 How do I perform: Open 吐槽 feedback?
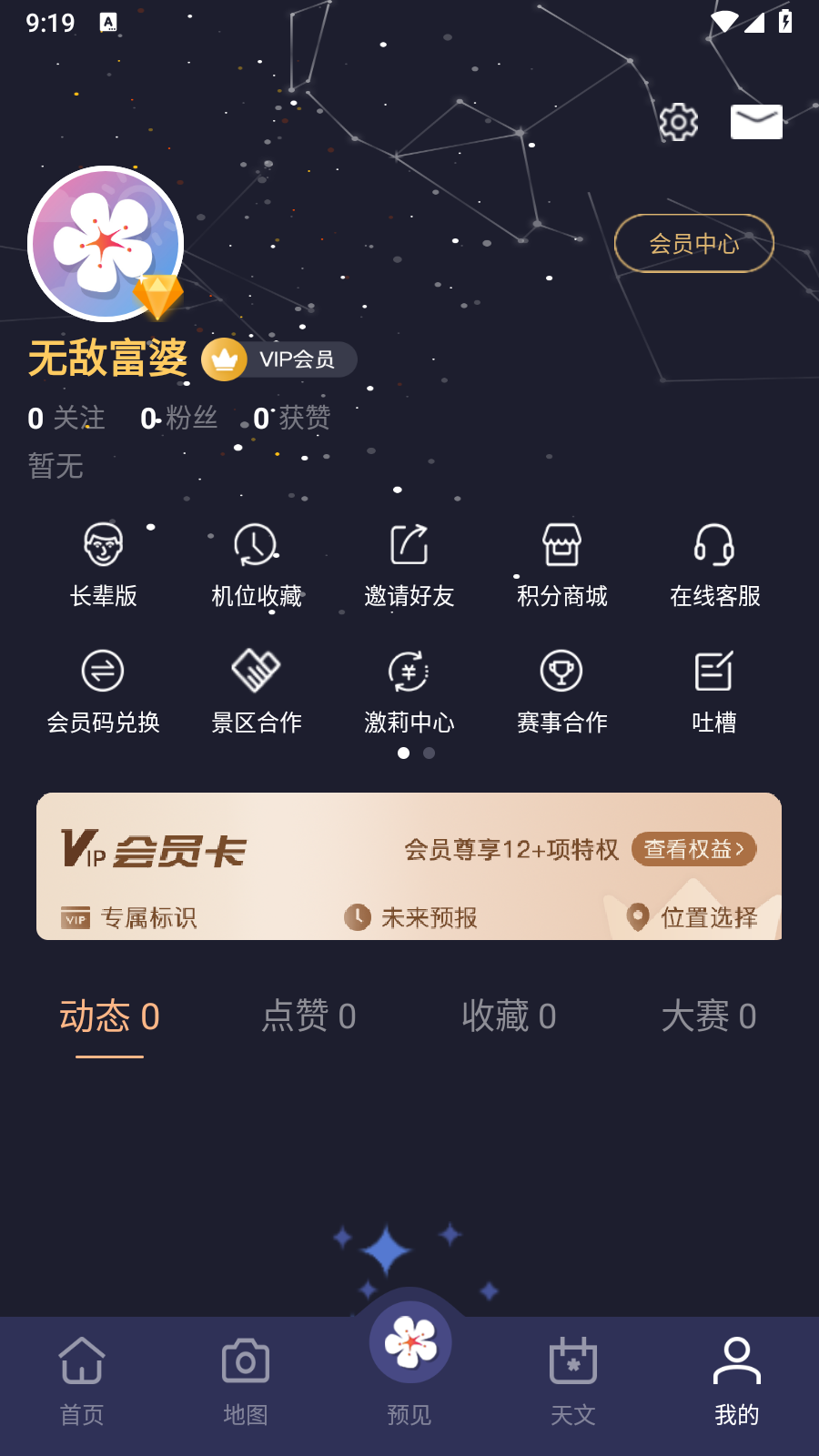coord(714,692)
